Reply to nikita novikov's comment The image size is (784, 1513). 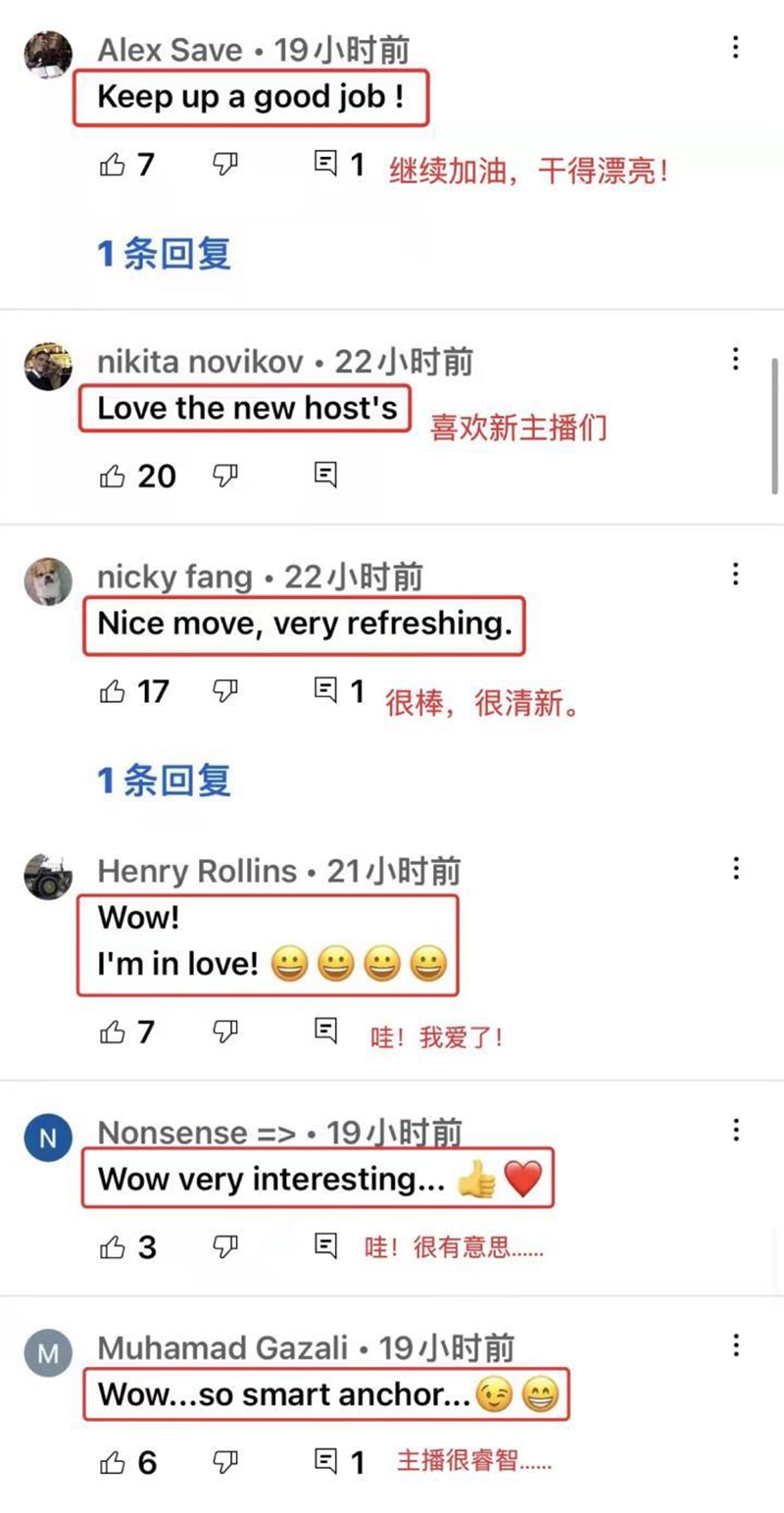click(x=325, y=476)
